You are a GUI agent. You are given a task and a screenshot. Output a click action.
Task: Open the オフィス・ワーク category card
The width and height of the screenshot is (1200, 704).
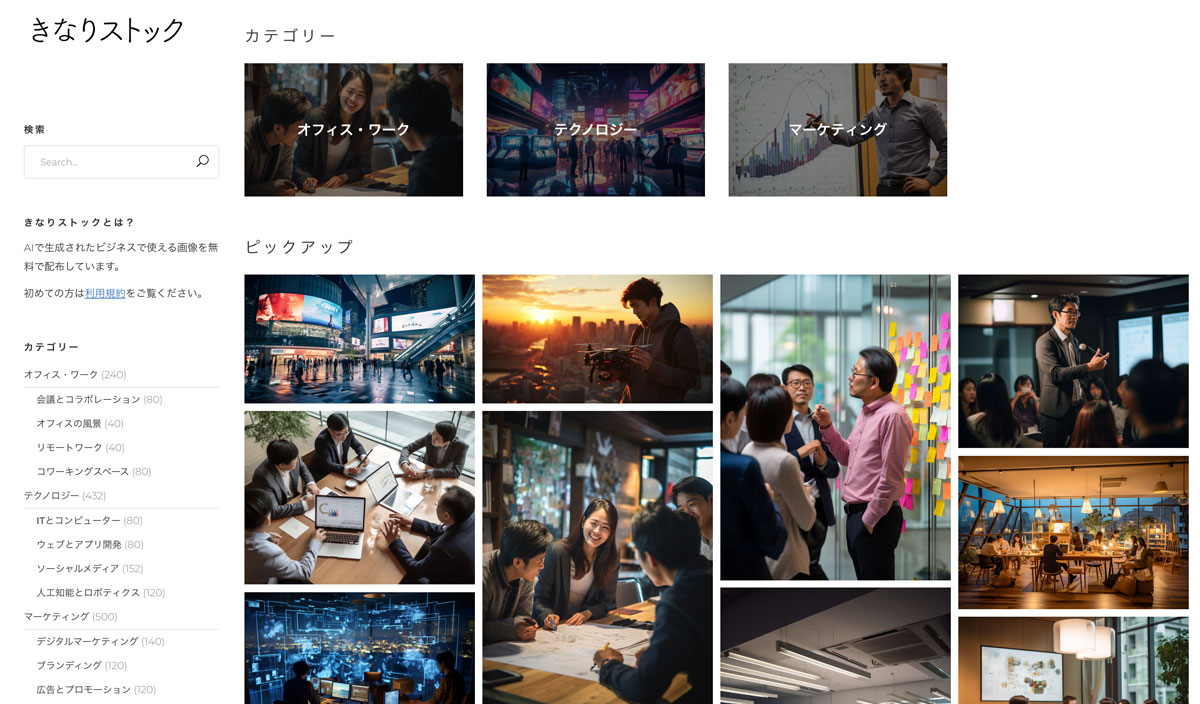coord(353,130)
